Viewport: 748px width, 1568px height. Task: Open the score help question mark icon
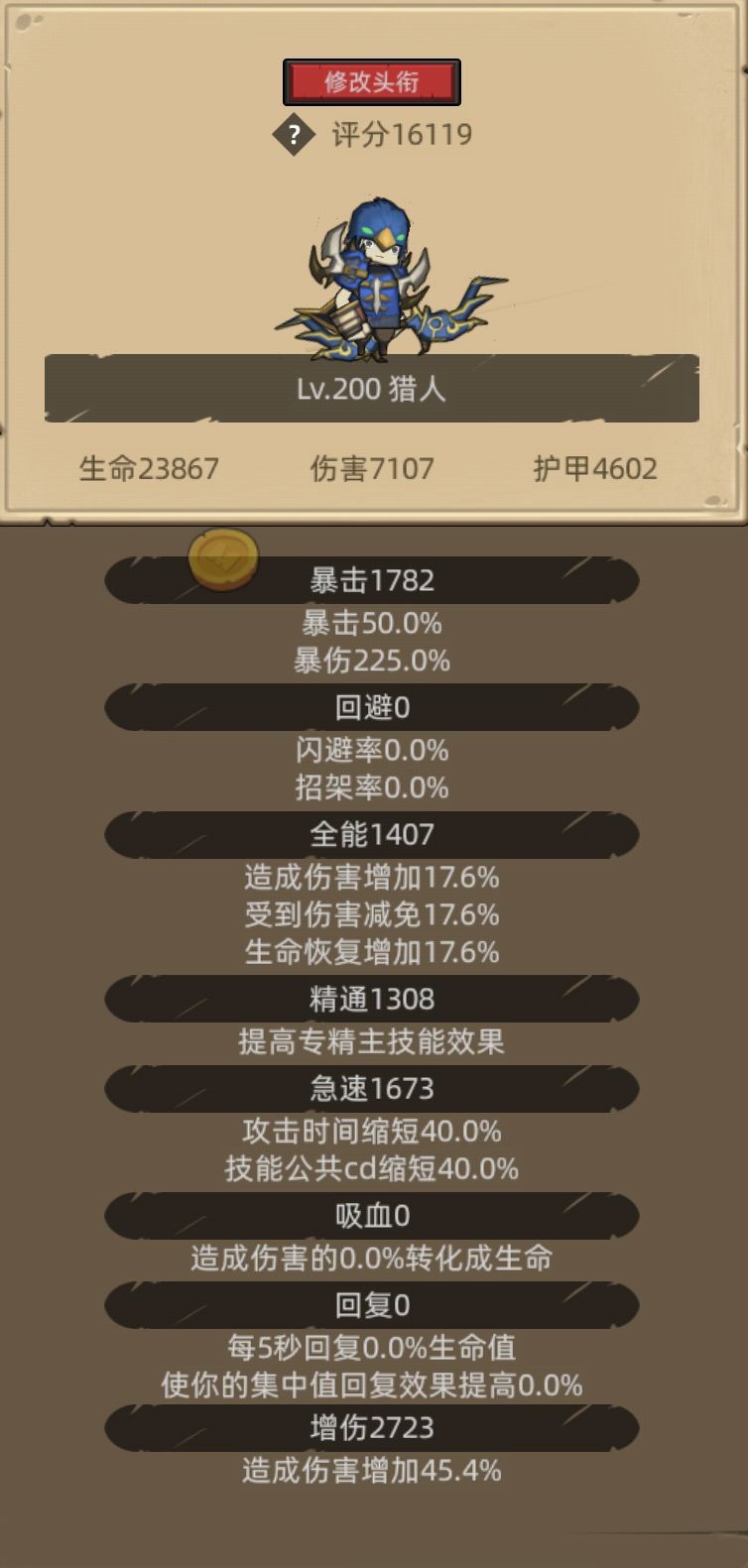pos(294,135)
